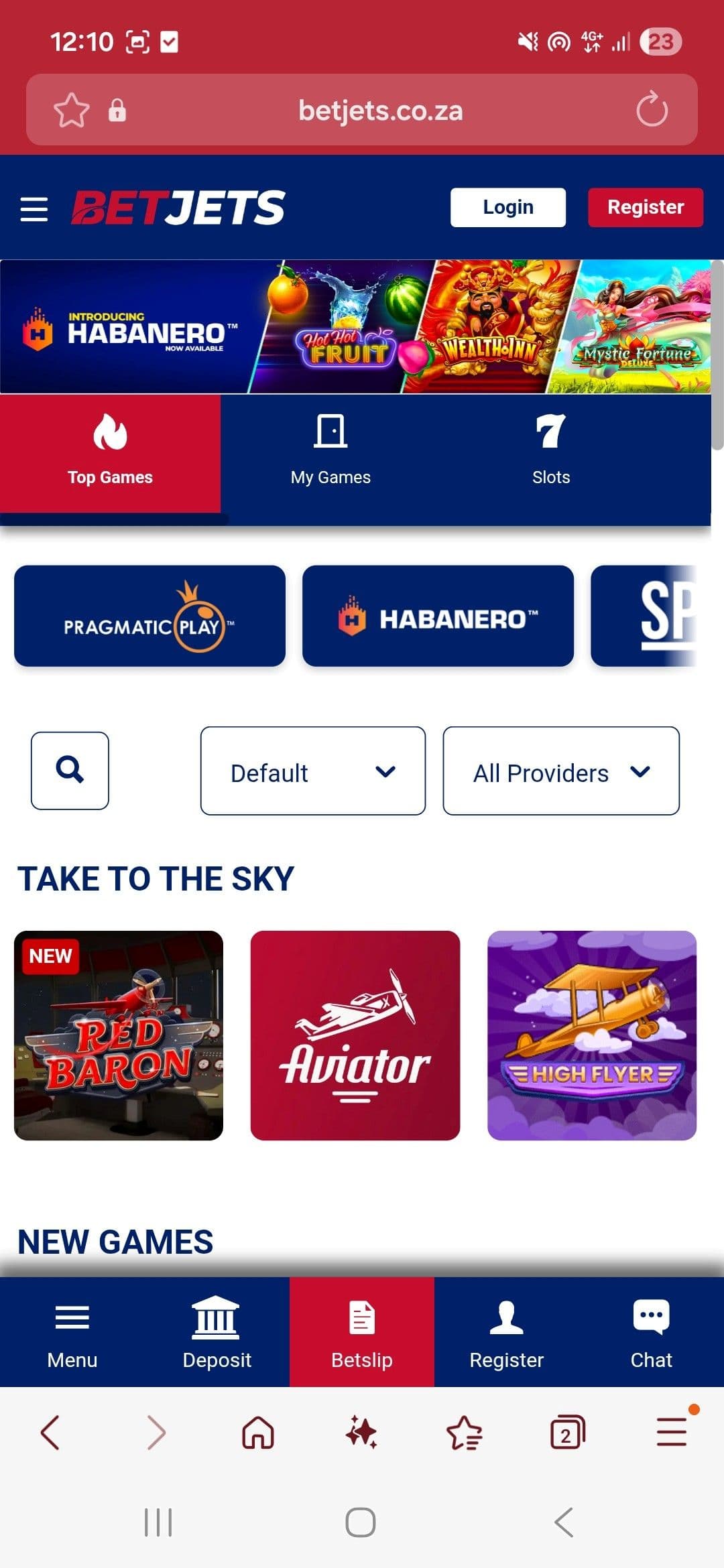This screenshot has height=1568, width=724.
Task: Tap the betjets.co.za address bar
Action: click(379, 110)
